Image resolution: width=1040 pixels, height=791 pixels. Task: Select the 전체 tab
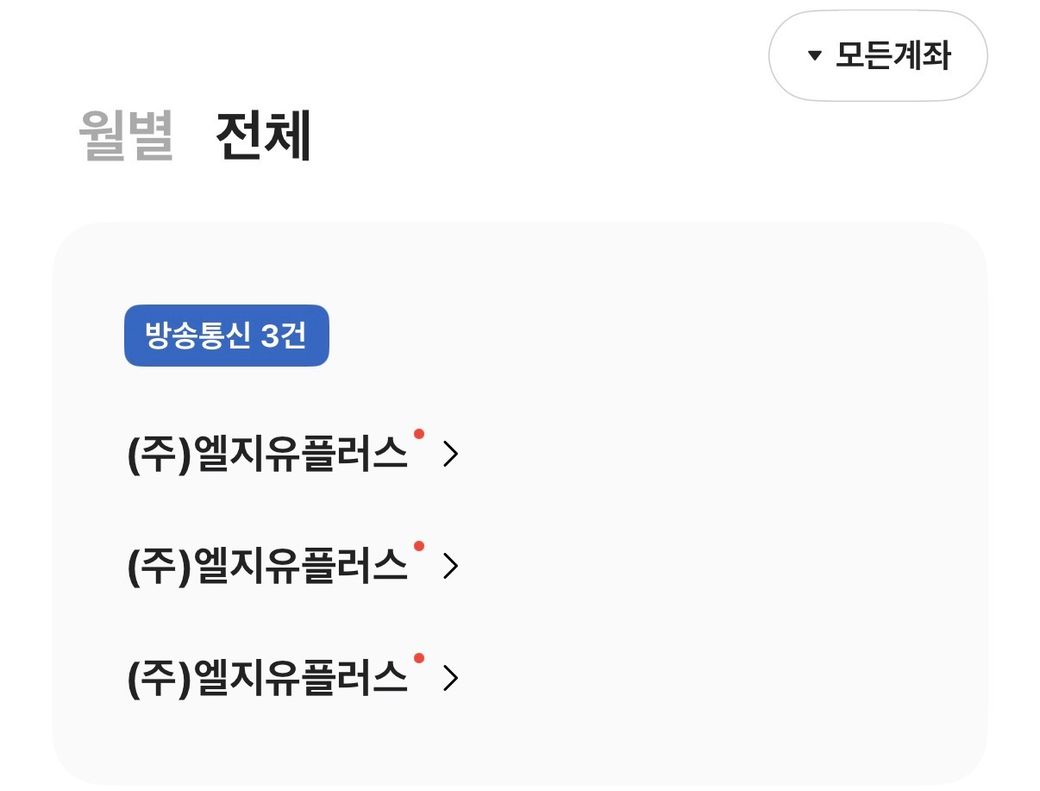click(263, 135)
